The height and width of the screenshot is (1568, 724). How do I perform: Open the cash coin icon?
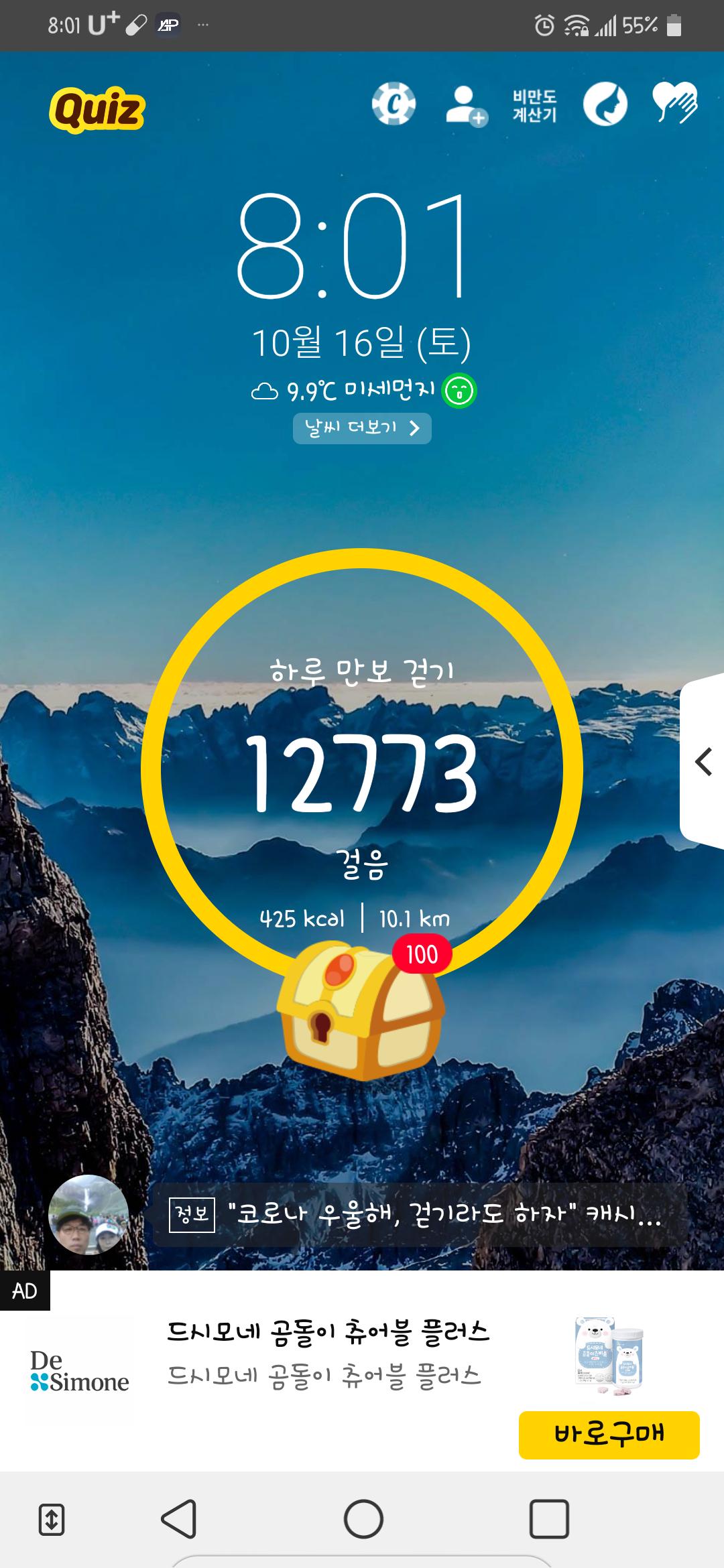394,105
